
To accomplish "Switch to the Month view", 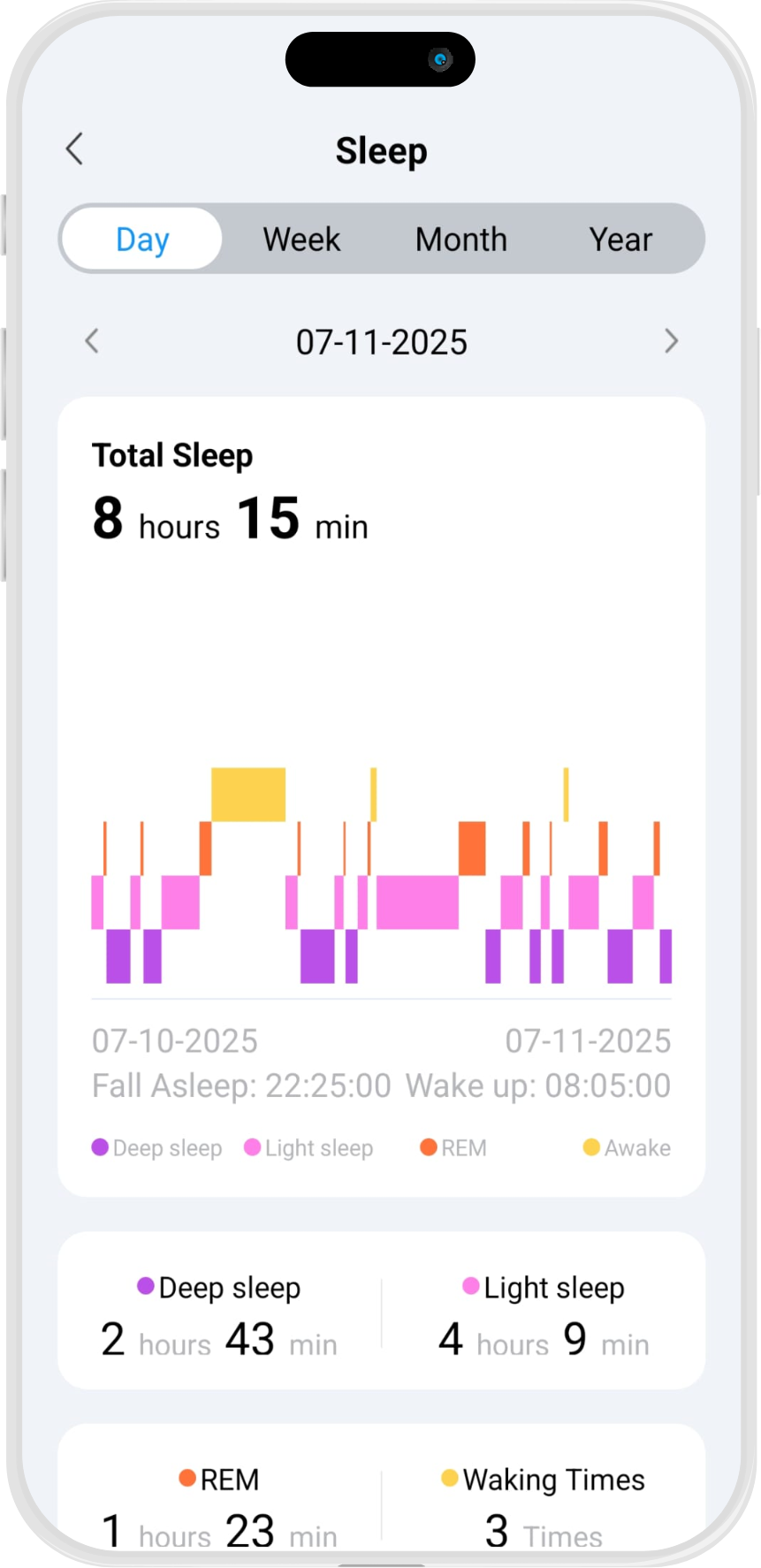I will tap(461, 239).
